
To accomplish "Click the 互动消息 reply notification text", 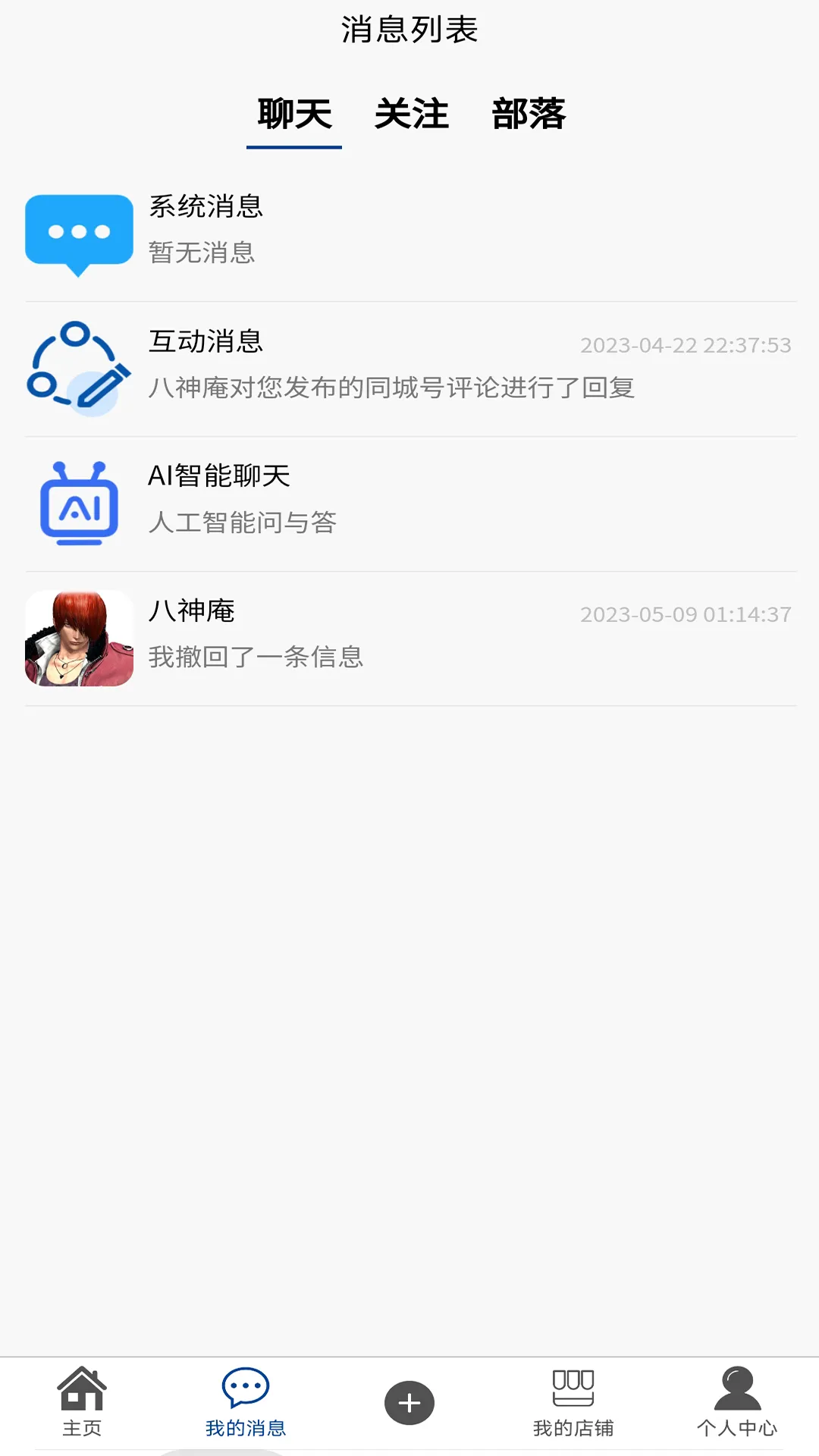I will point(394,388).
